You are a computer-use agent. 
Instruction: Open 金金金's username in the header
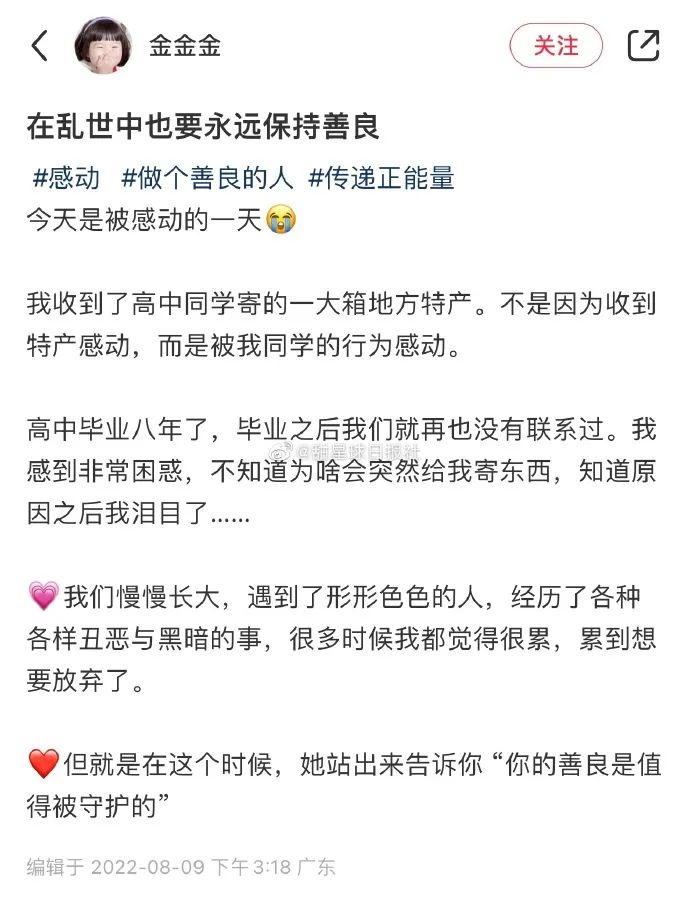(185, 46)
